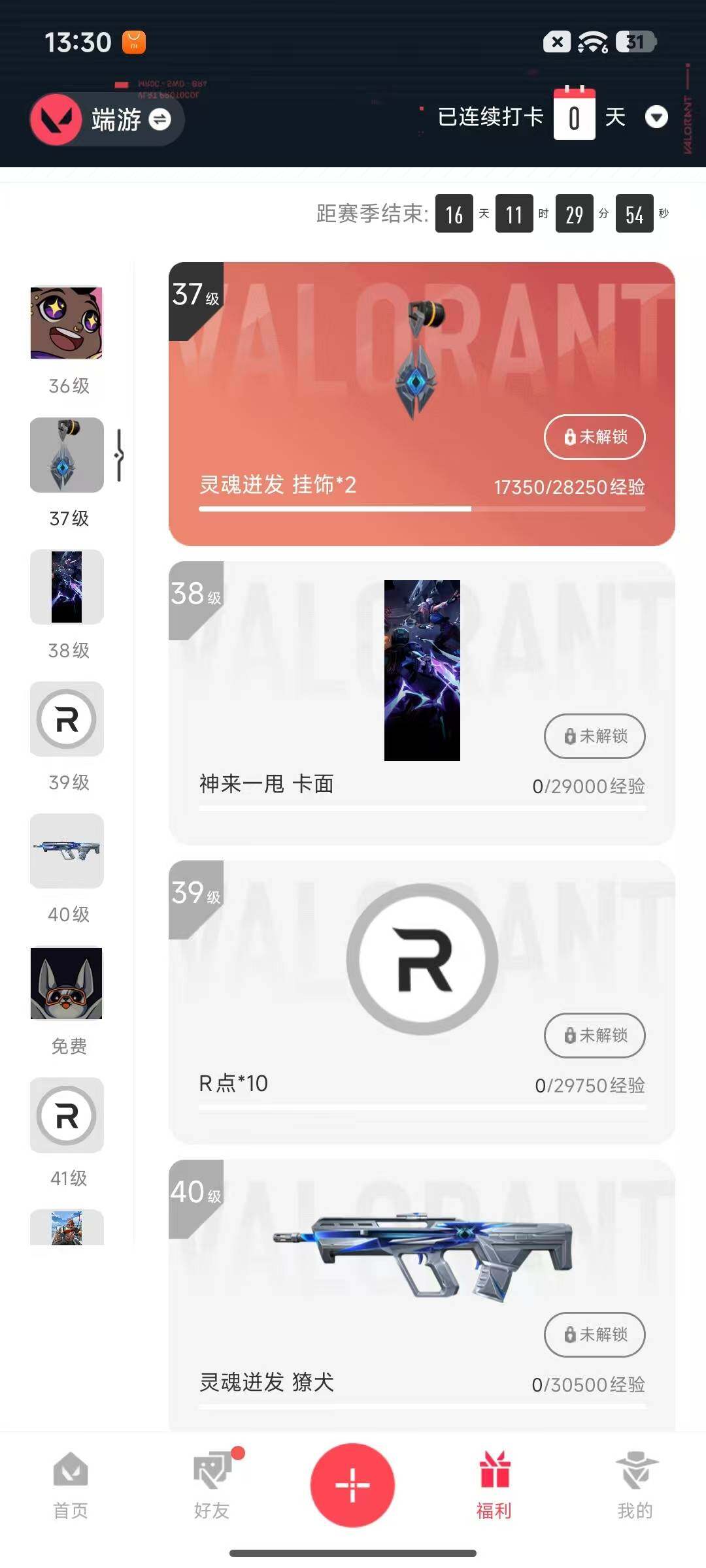Switch to the 福利 tab
Image resolution: width=706 pixels, height=1568 pixels.
(x=494, y=1484)
